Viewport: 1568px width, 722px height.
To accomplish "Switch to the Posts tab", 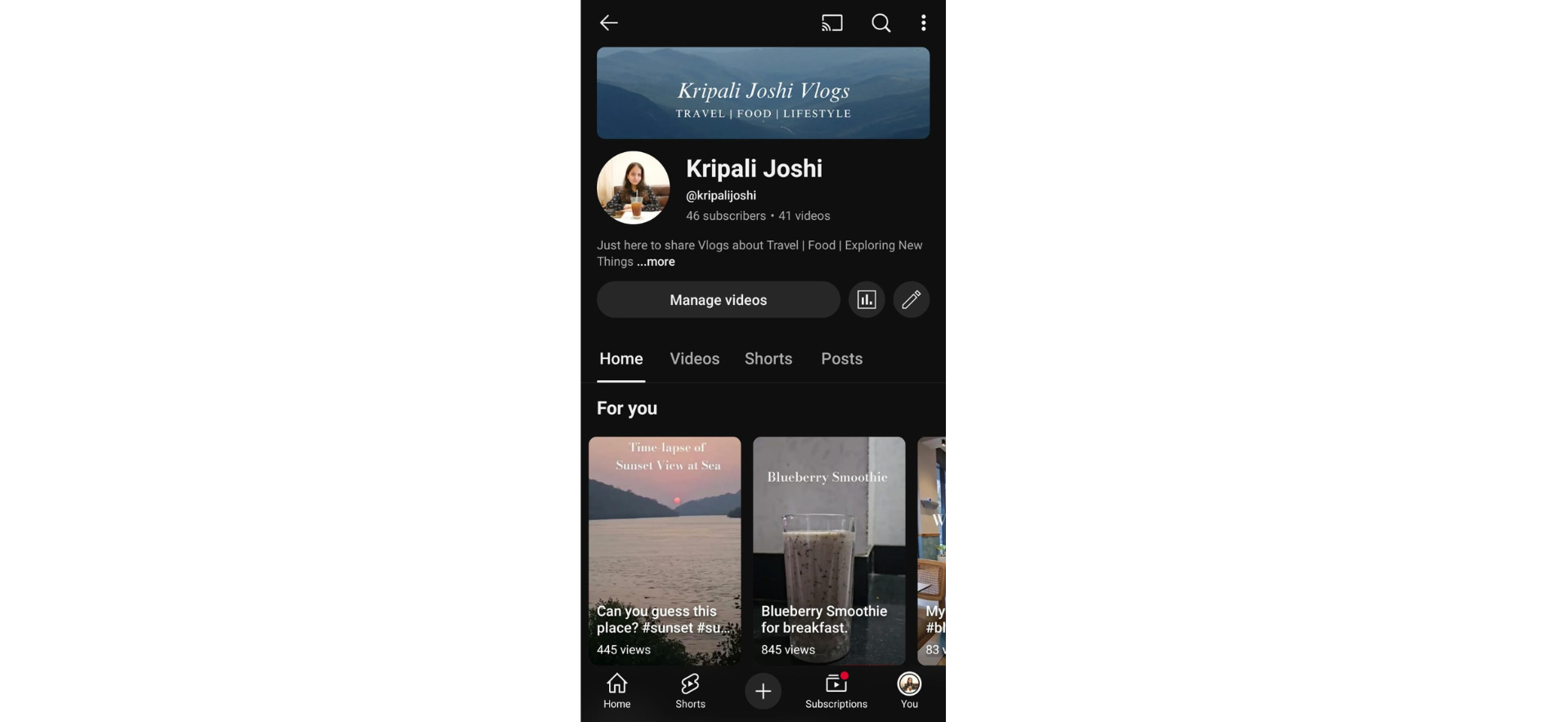I will pyautogui.click(x=841, y=359).
